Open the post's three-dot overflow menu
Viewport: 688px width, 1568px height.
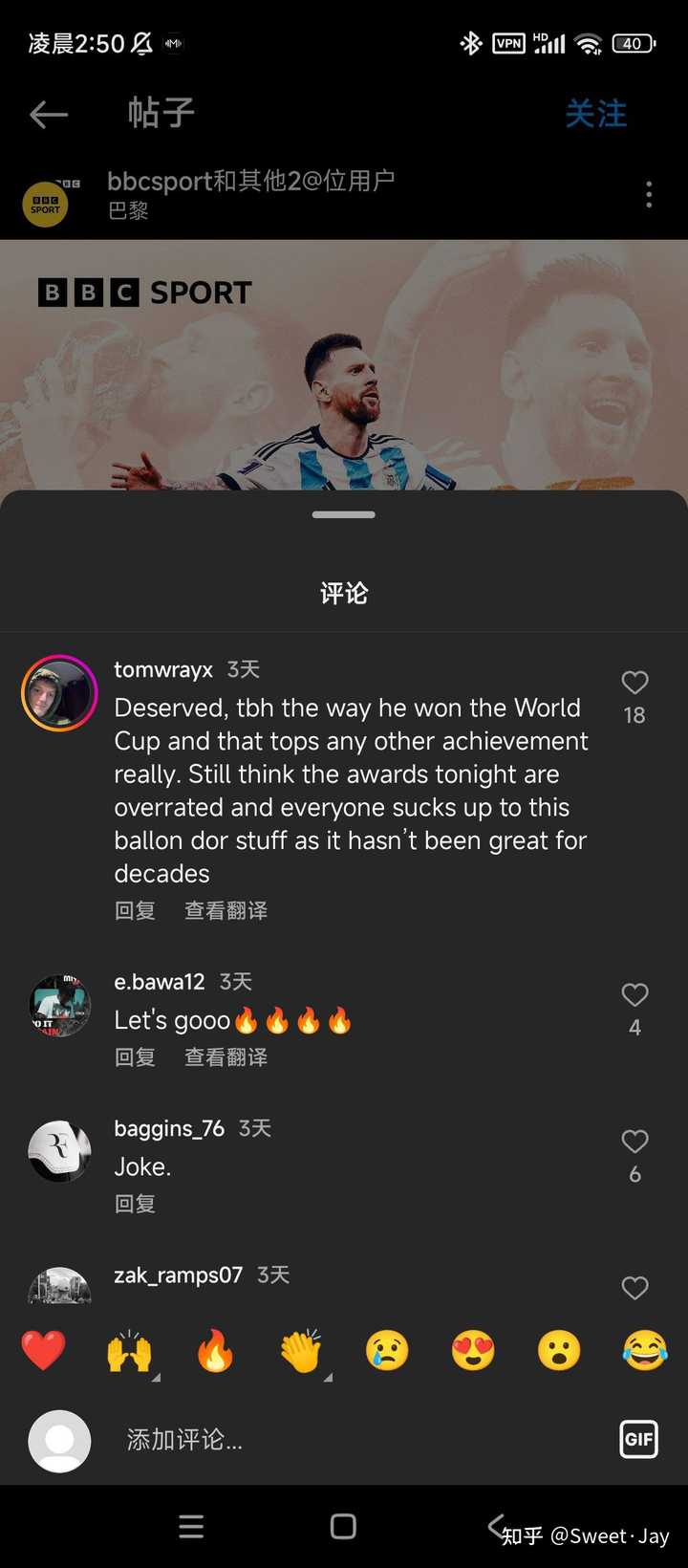point(649,194)
